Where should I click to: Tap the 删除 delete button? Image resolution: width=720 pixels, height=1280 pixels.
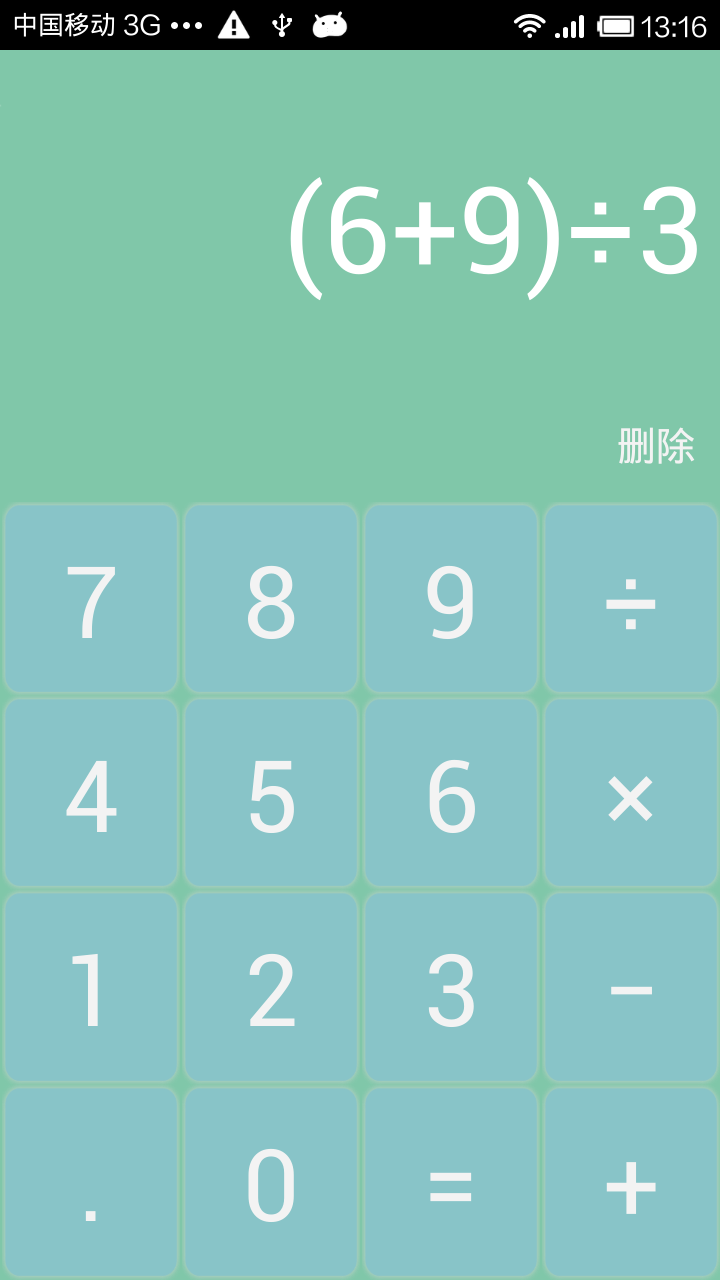coord(656,446)
